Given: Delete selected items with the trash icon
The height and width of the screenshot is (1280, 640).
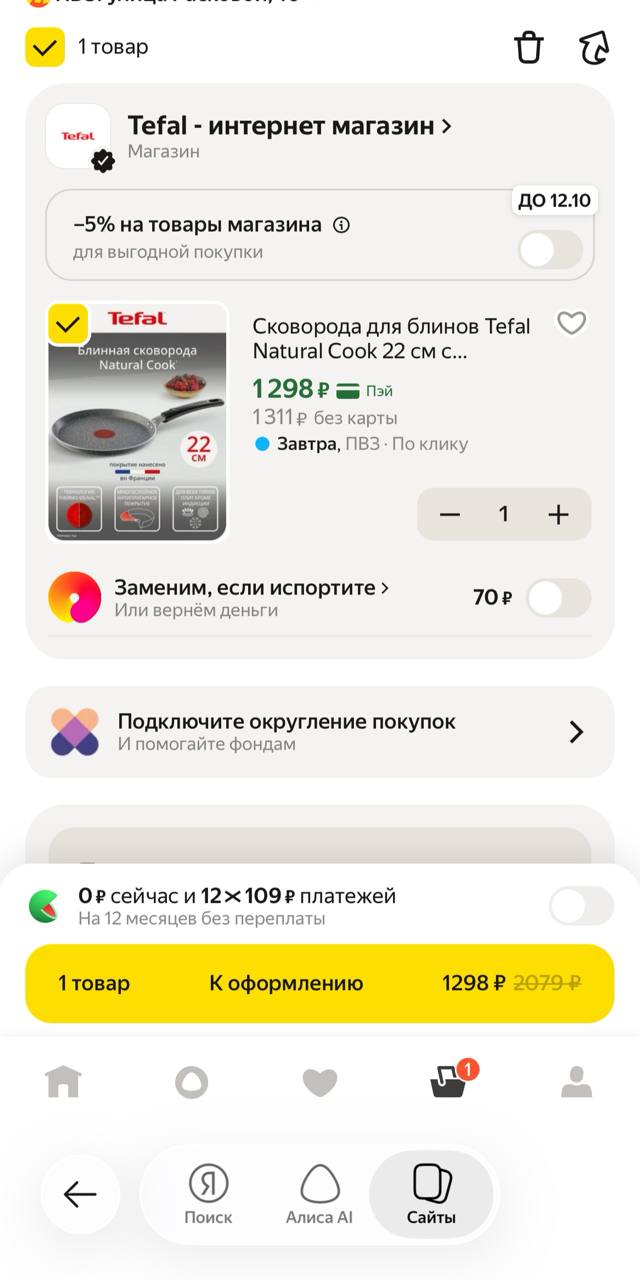Looking at the screenshot, I should tap(528, 47).
